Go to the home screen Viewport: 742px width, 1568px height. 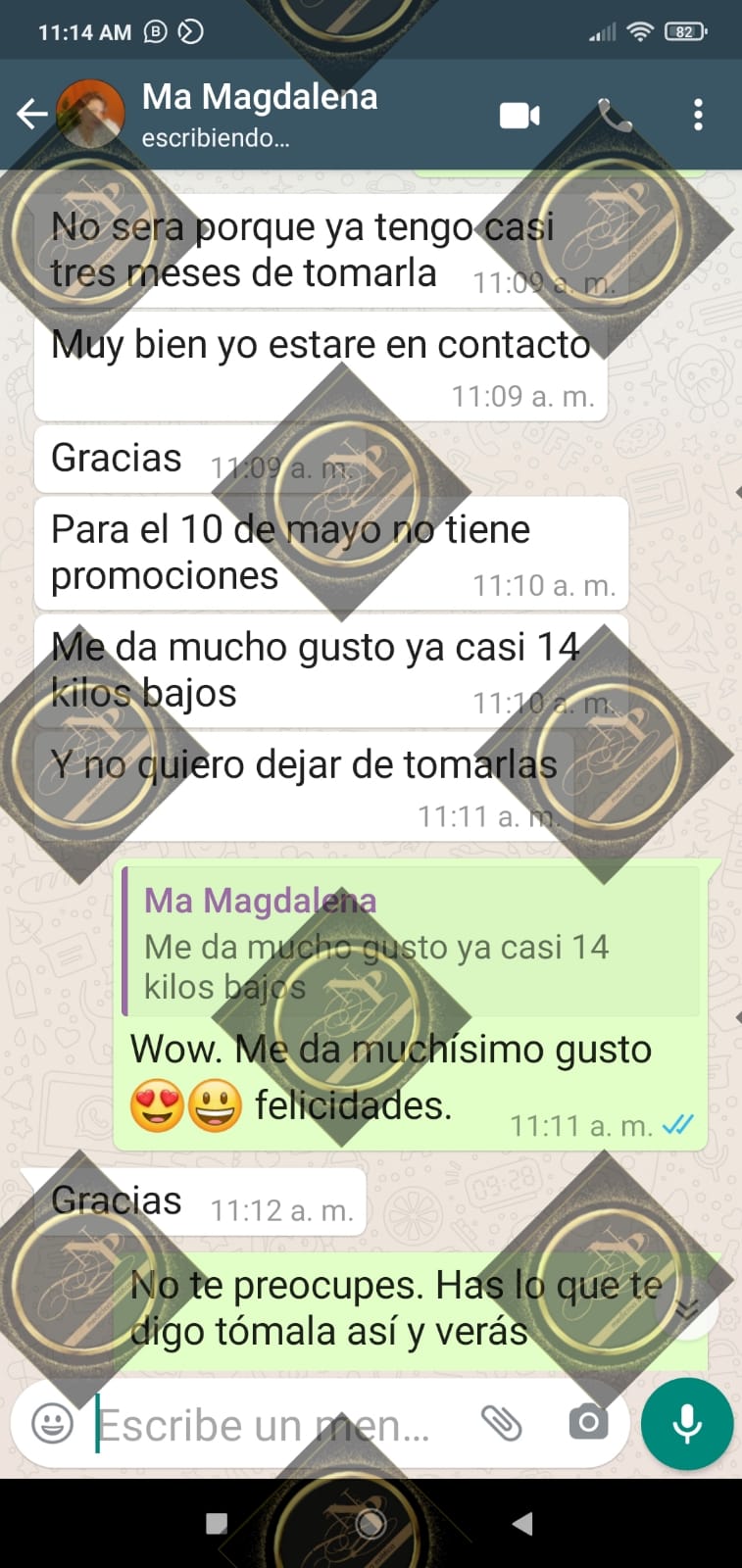pyautogui.click(x=371, y=1523)
